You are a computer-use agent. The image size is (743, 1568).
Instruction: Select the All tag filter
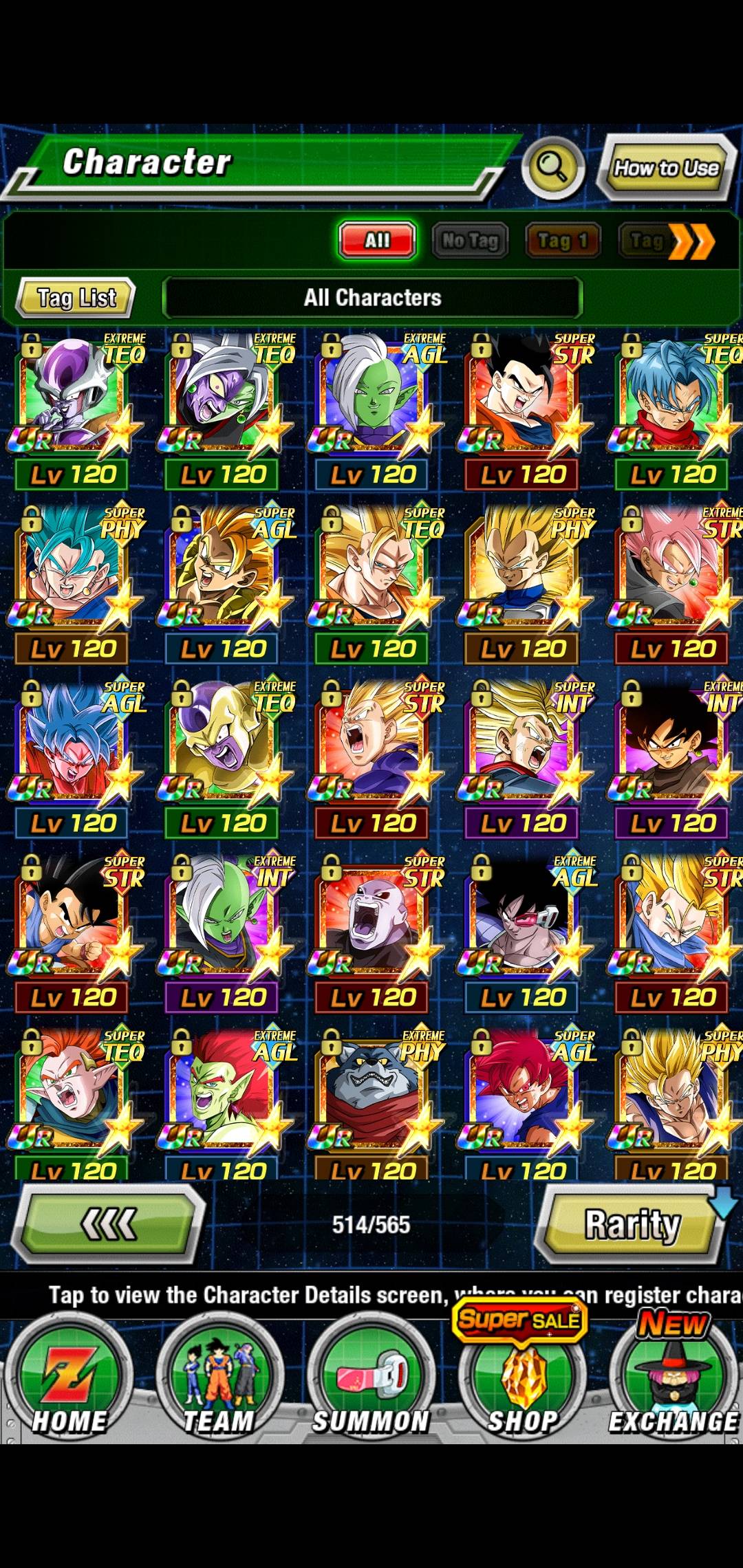pos(377,241)
